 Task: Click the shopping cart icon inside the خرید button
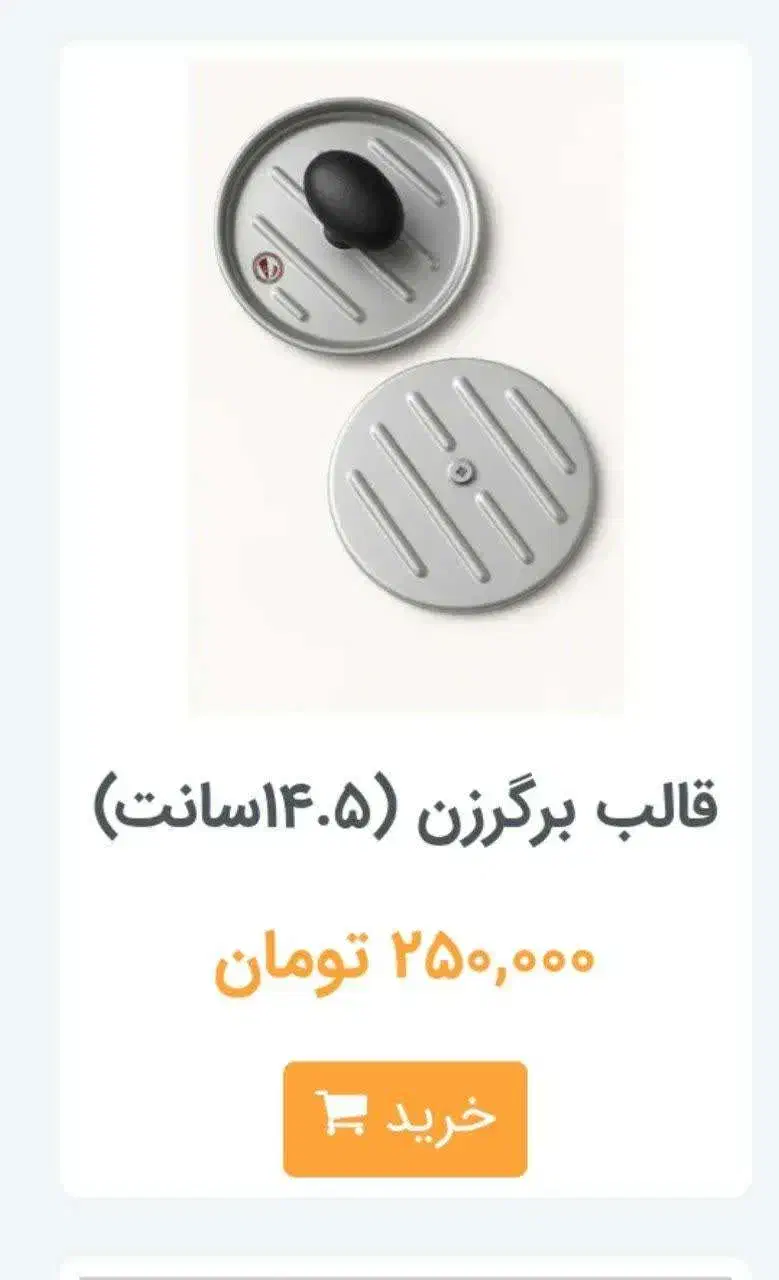342,1114
